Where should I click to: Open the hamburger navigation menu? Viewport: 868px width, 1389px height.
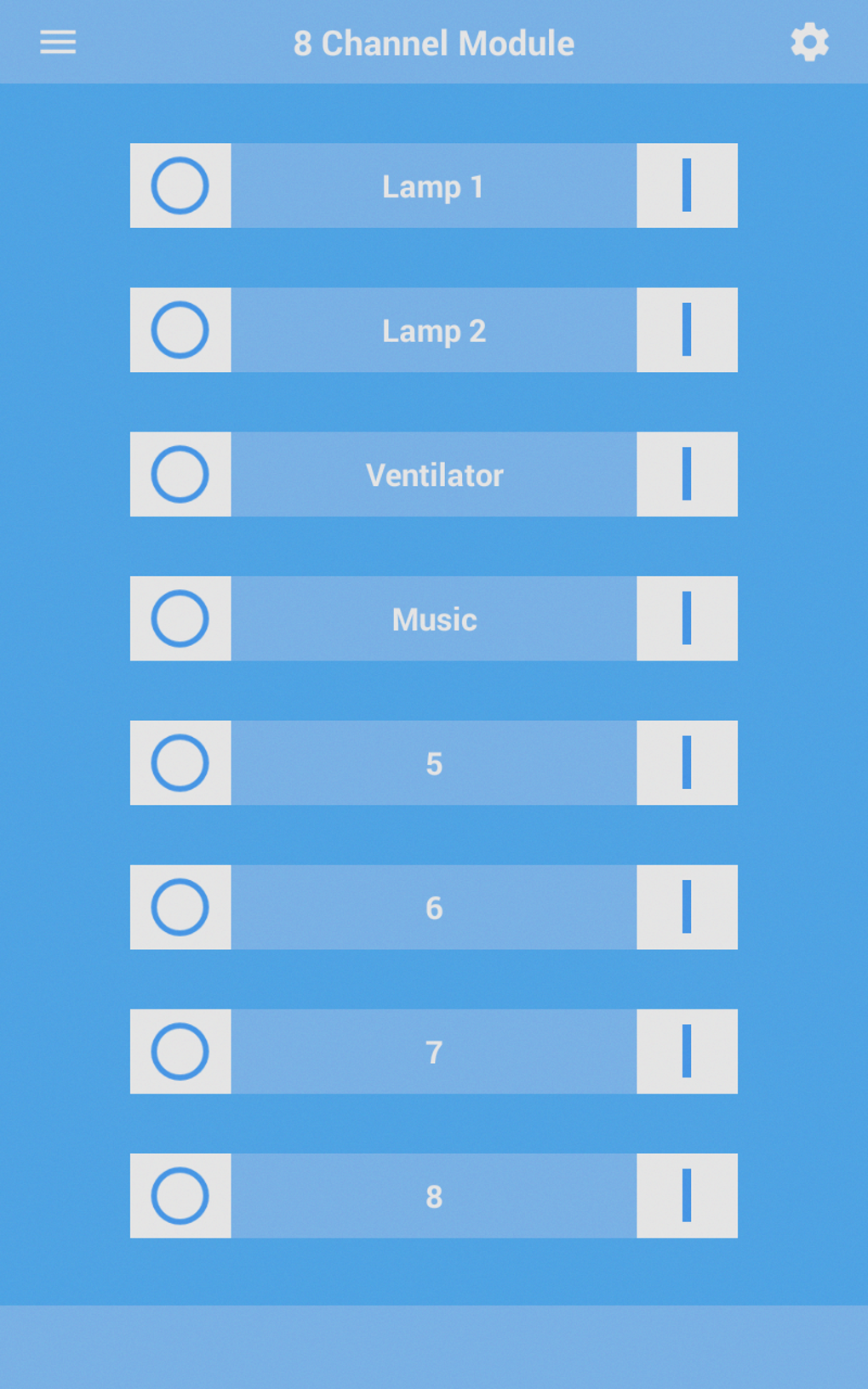point(58,43)
